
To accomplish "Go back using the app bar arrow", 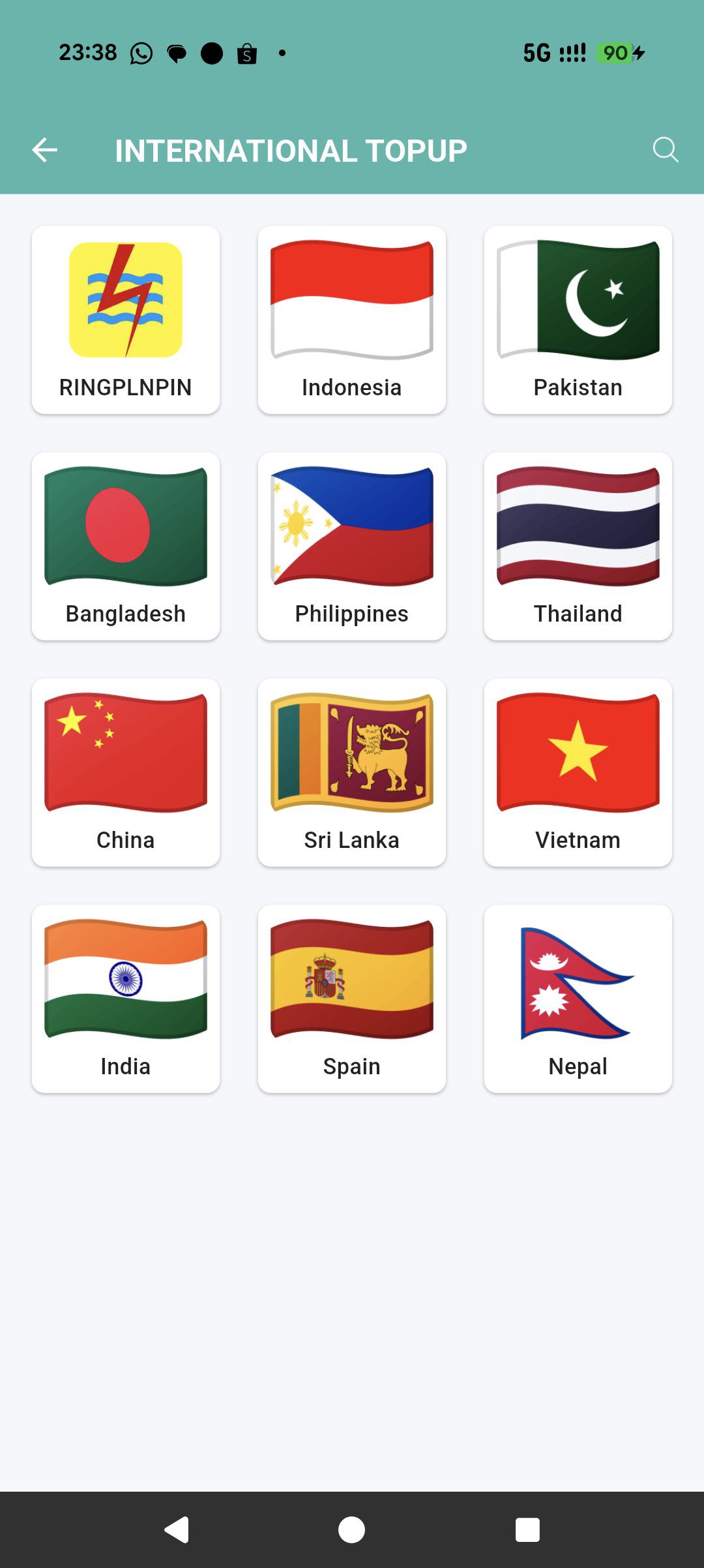I will [44, 150].
